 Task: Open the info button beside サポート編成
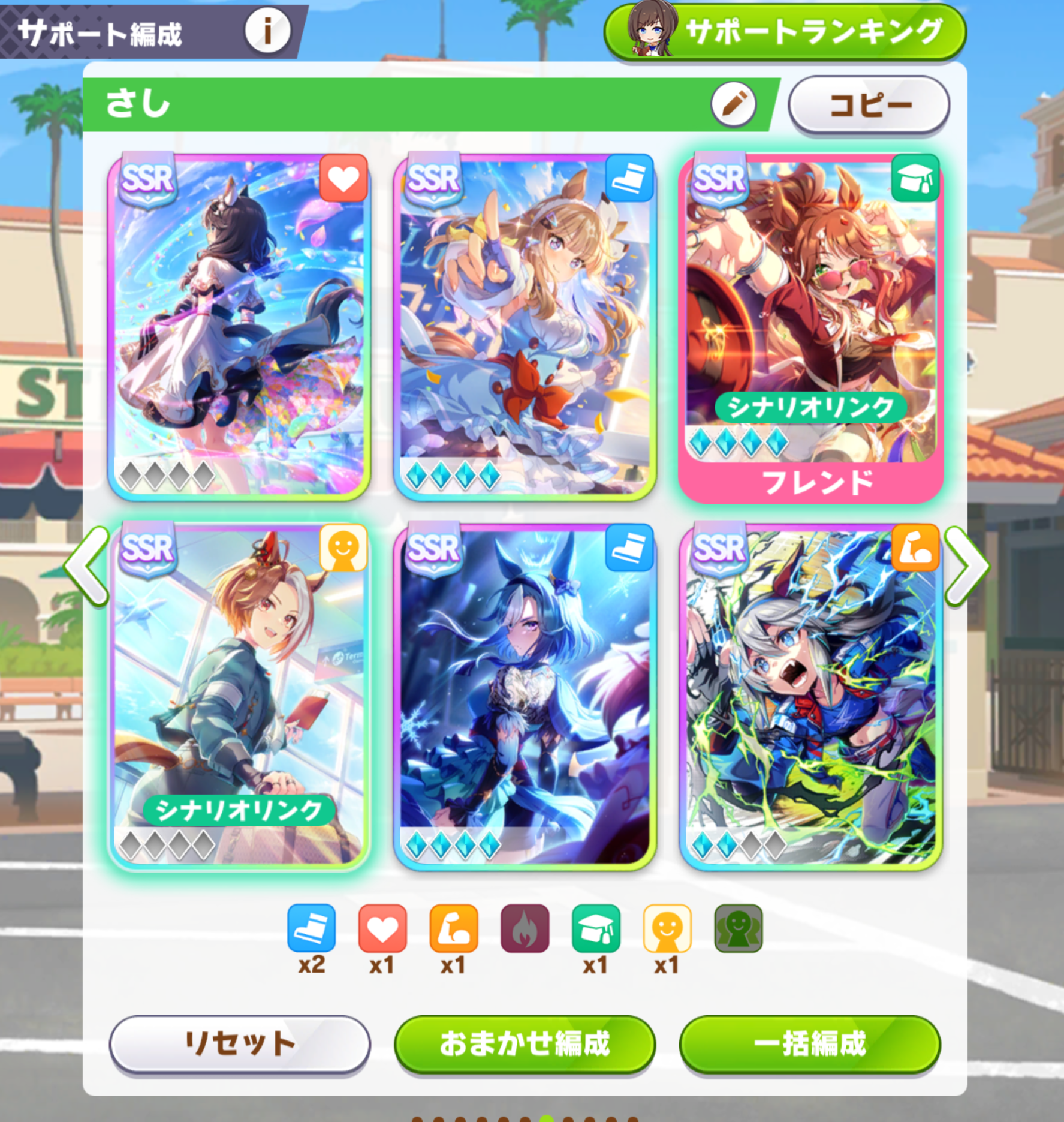click(267, 30)
